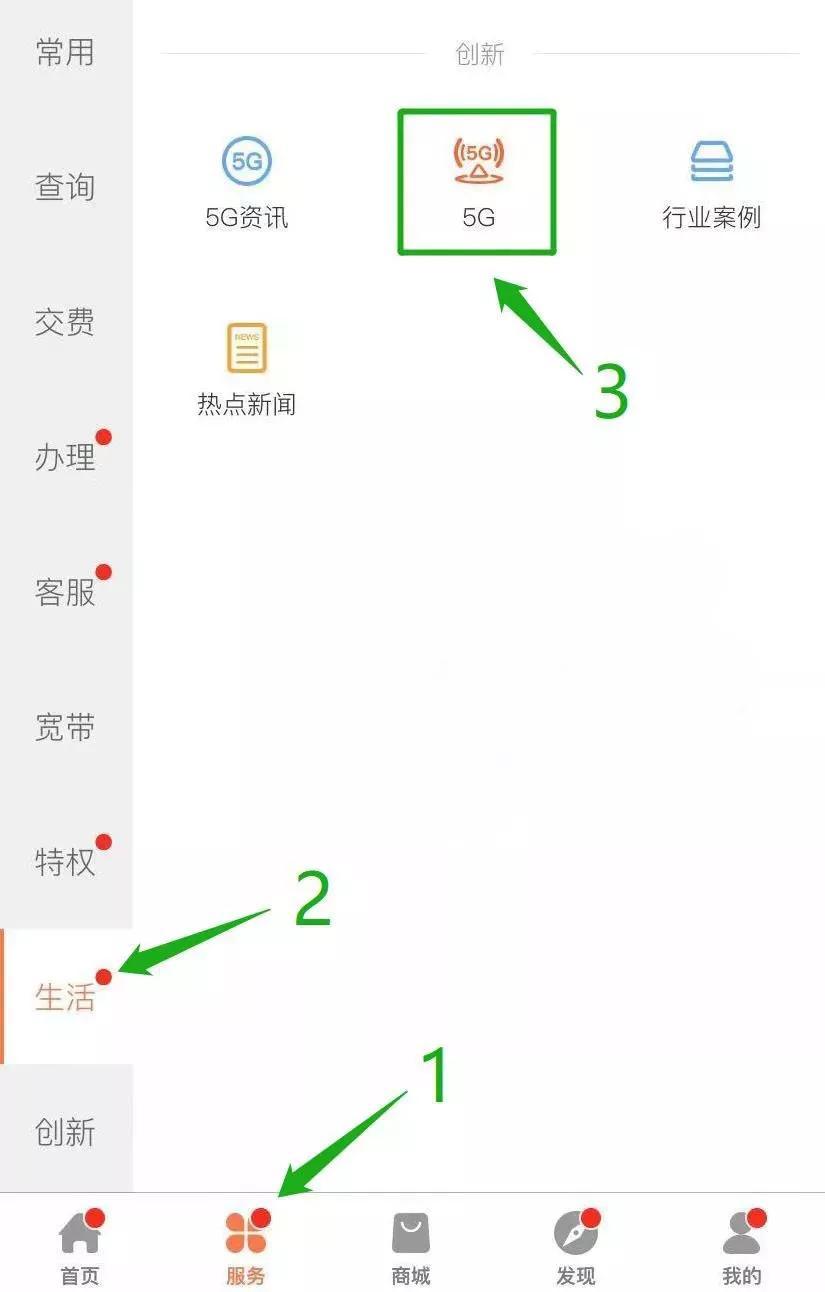The image size is (825, 1292).
Task: Tap the 生活 category
Action: pyautogui.click(x=65, y=997)
